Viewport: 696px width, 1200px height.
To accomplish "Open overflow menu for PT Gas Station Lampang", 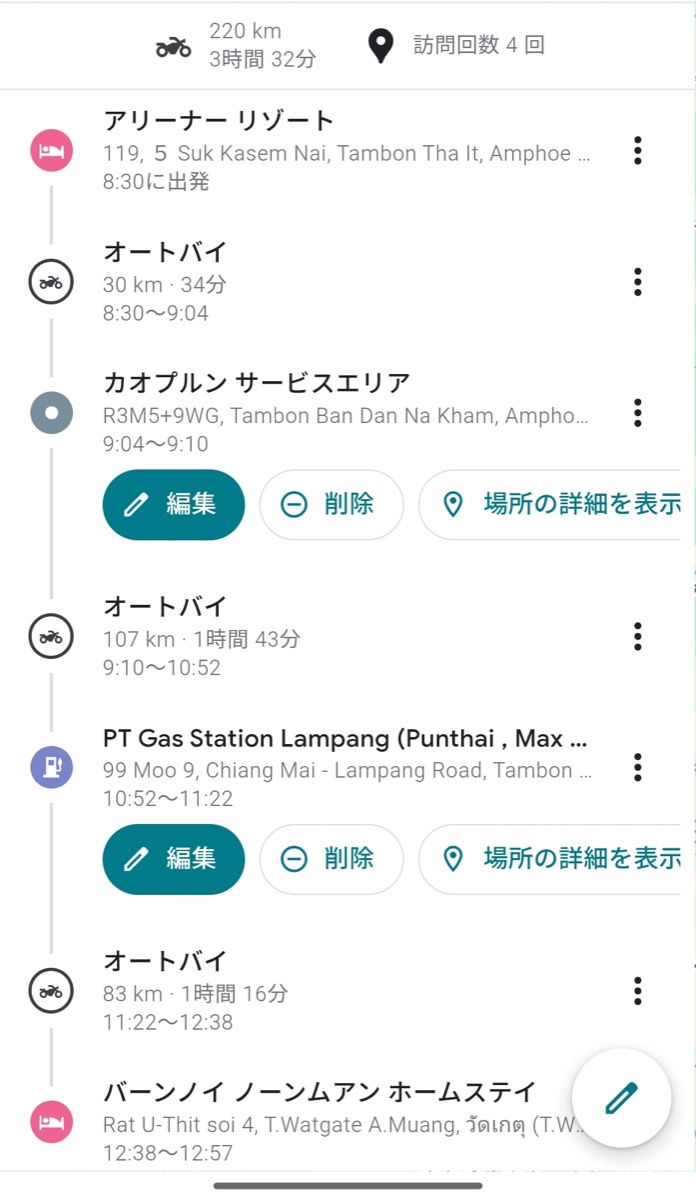I will click(x=637, y=767).
